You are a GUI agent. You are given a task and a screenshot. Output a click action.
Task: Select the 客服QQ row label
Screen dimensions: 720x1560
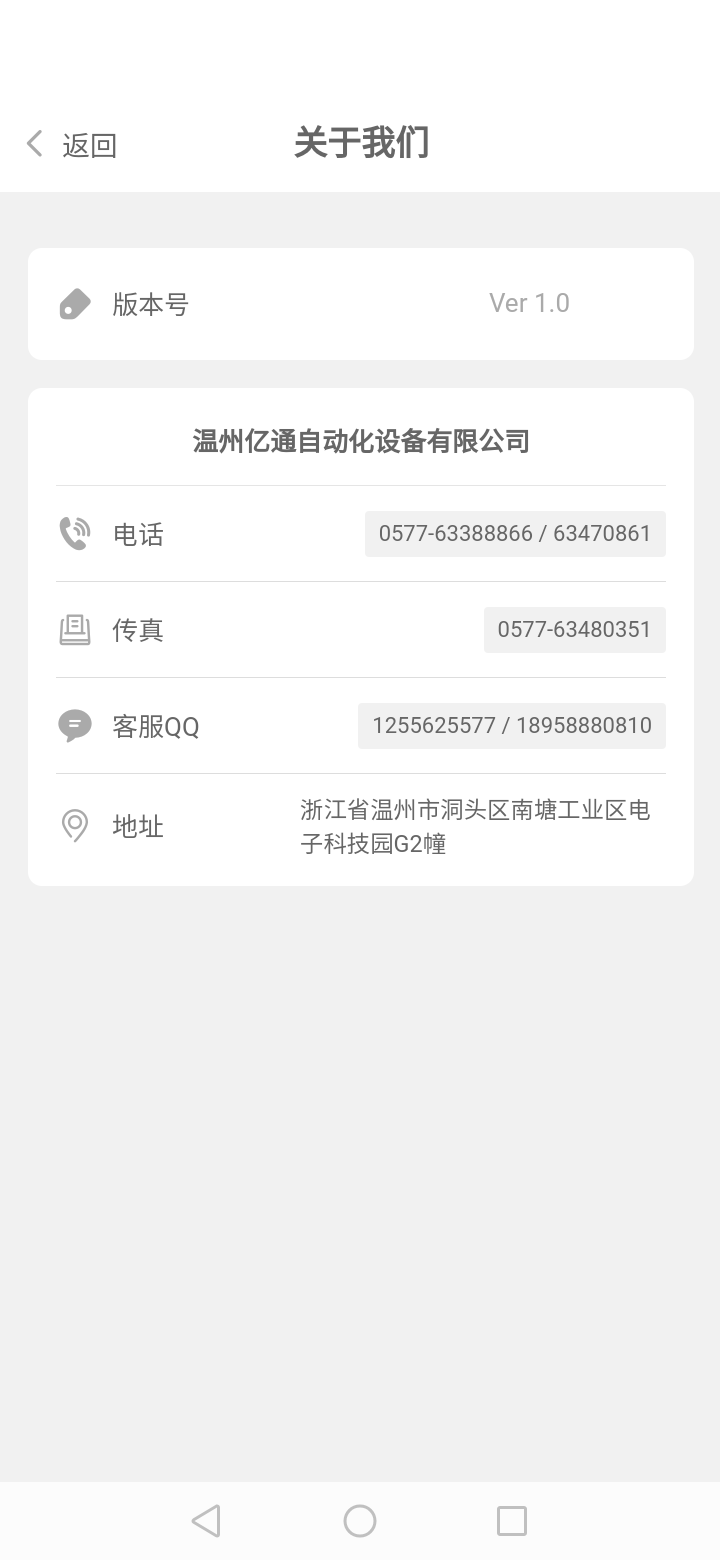(x=156, y=726)
